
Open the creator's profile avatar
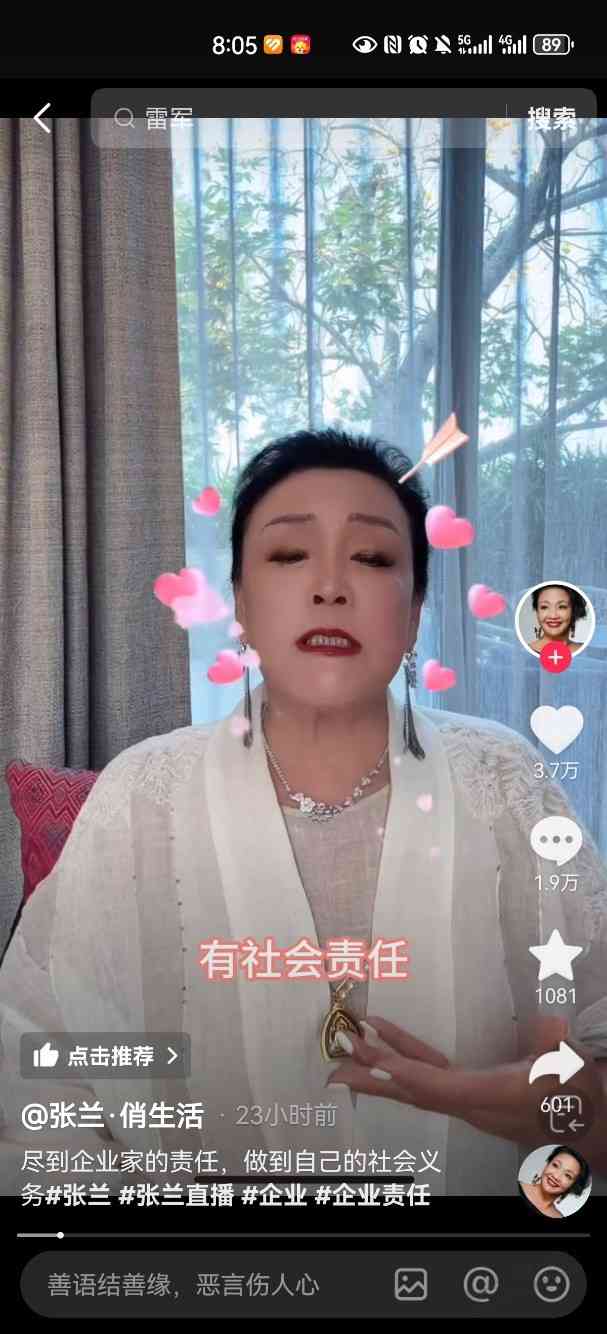coord(555,620)
